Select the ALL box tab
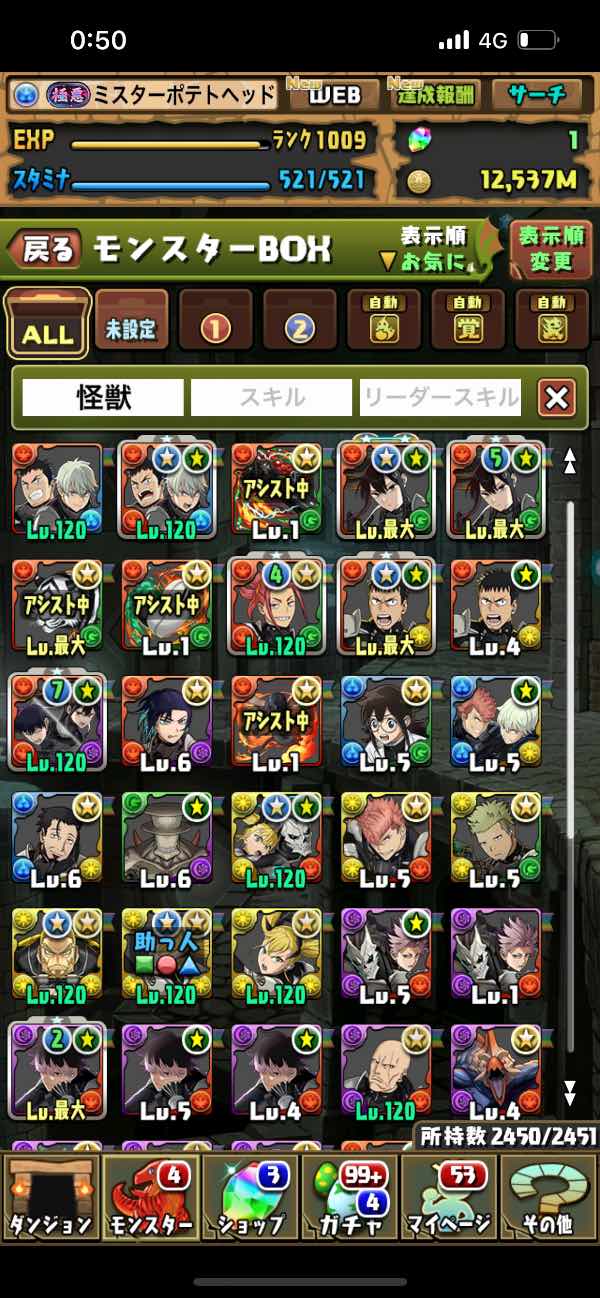The height and width of the screenshot is (1298, 600). (x=47, y=324)
